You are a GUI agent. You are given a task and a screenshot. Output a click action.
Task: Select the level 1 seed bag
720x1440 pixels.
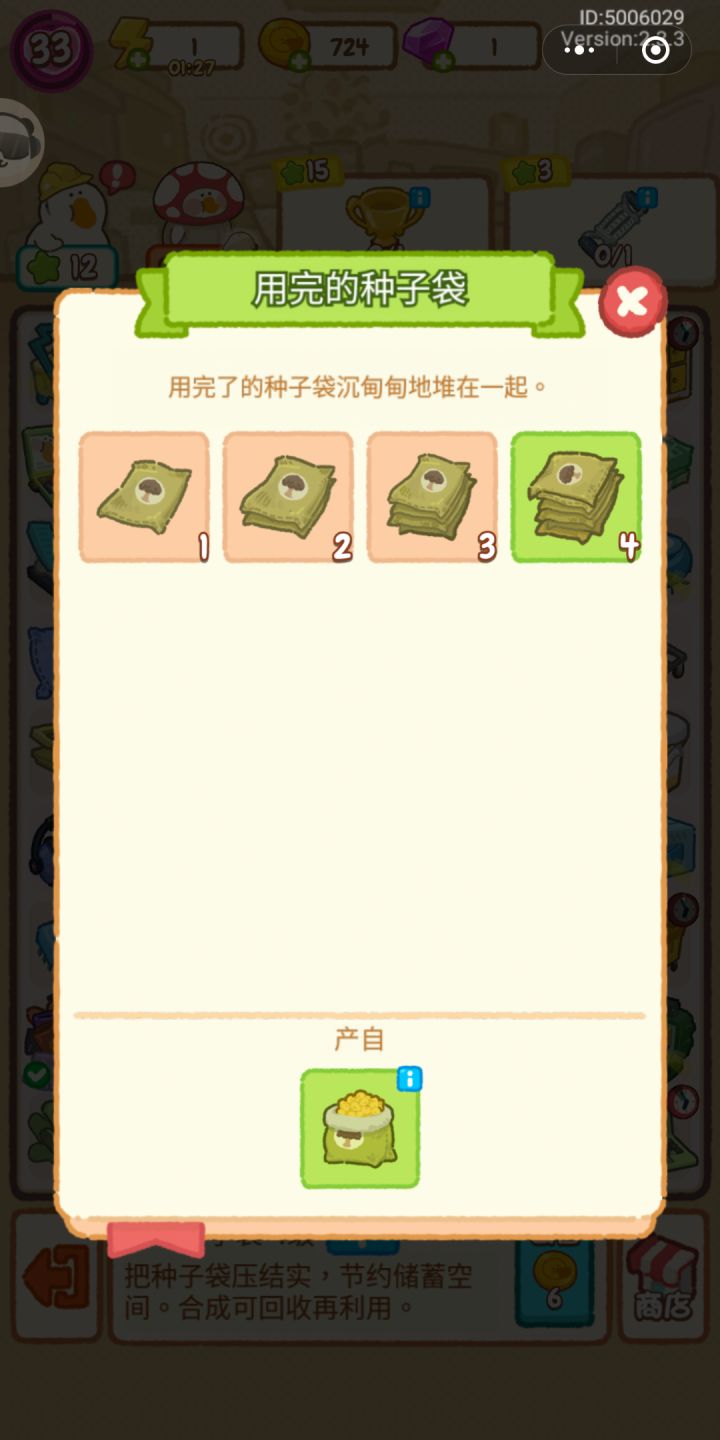[x=144, y=495]
